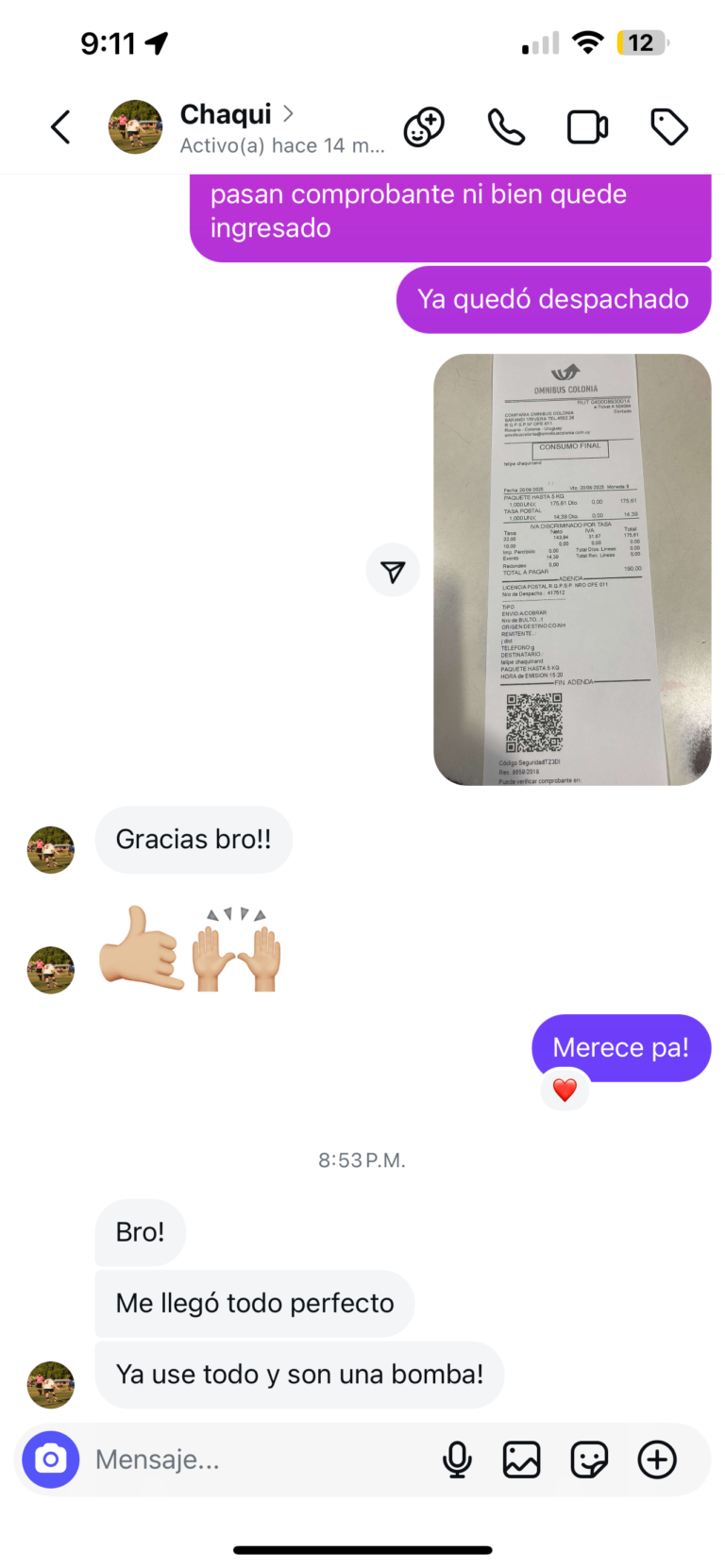Attach a photo from the gallery
725x1568 pixels.
521,1460
